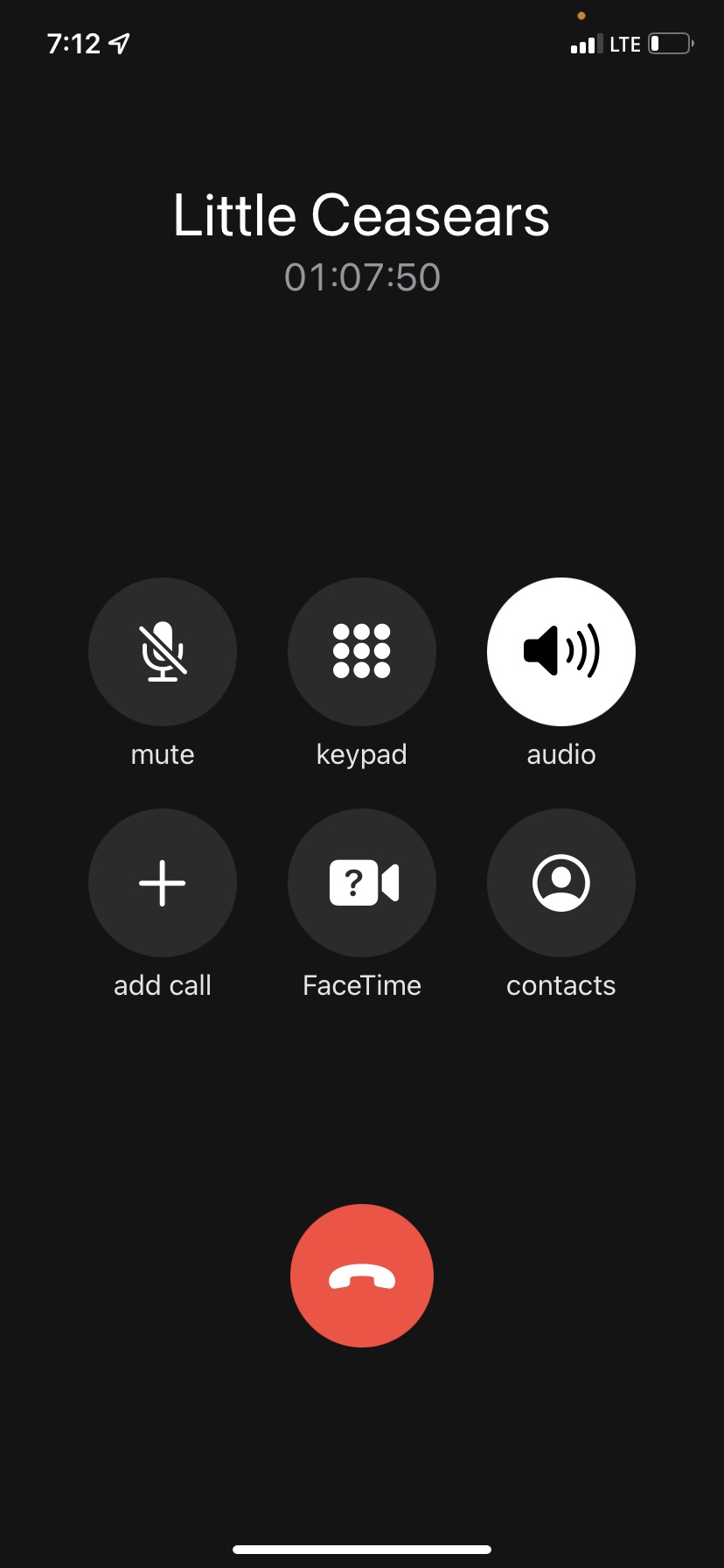The image size is (724, 1568).
Task: Open the keypad
Action: (362, 652)
